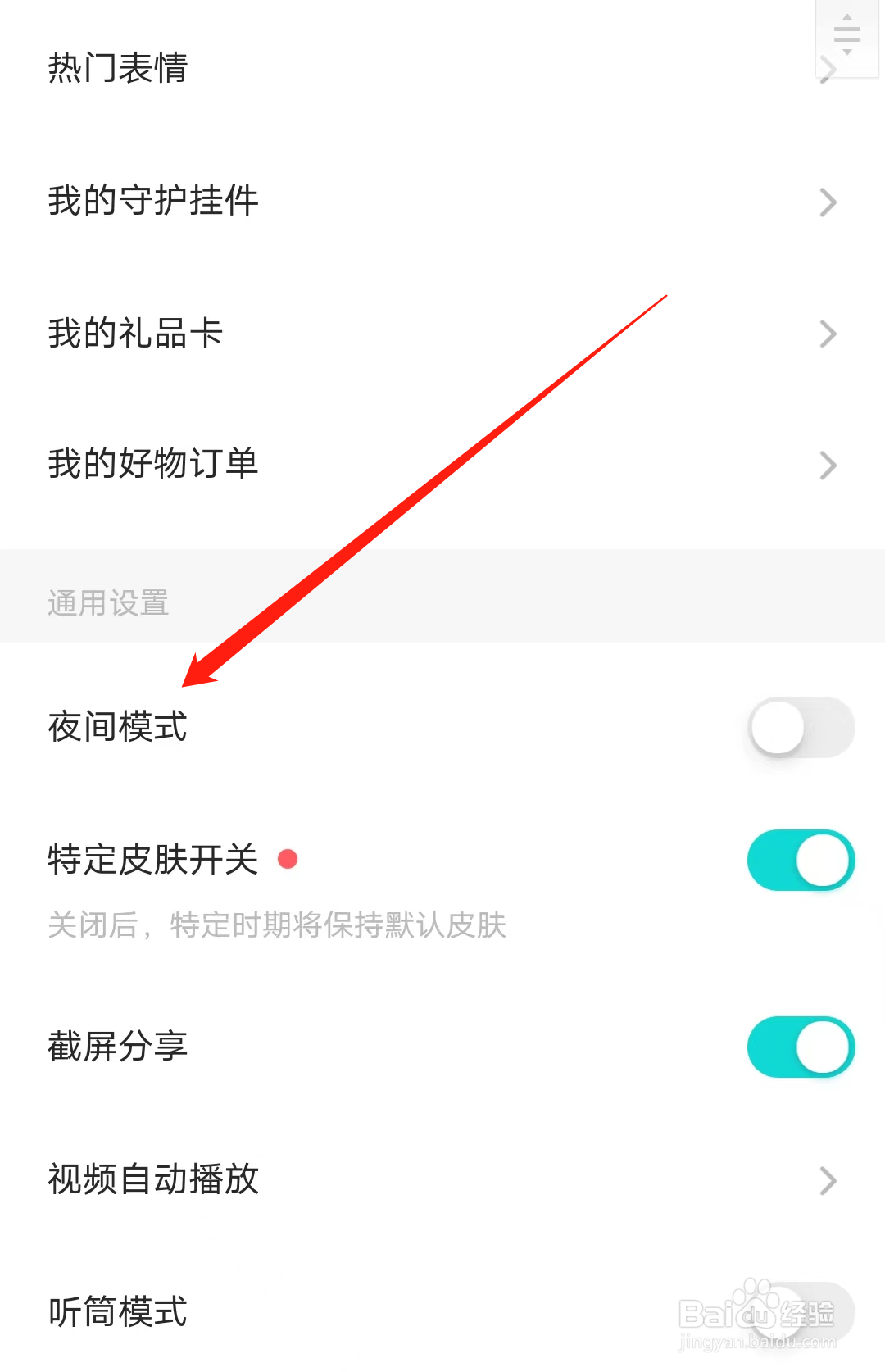This screenshot has width=885, height=1372.
Task: Click the 夜间模式 text label
Action: point(117,728)
